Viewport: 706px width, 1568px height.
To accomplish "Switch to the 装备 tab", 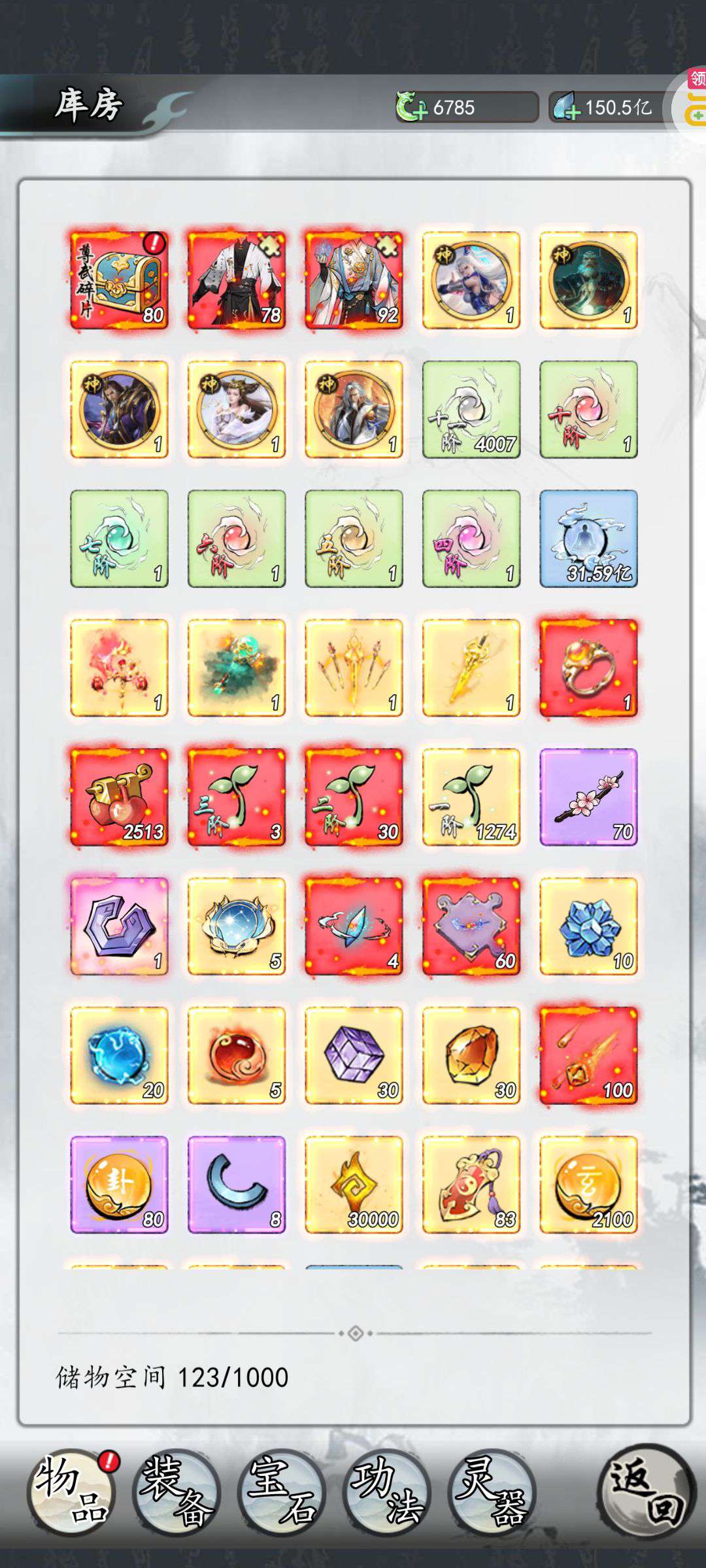I will click(176, 1493).
